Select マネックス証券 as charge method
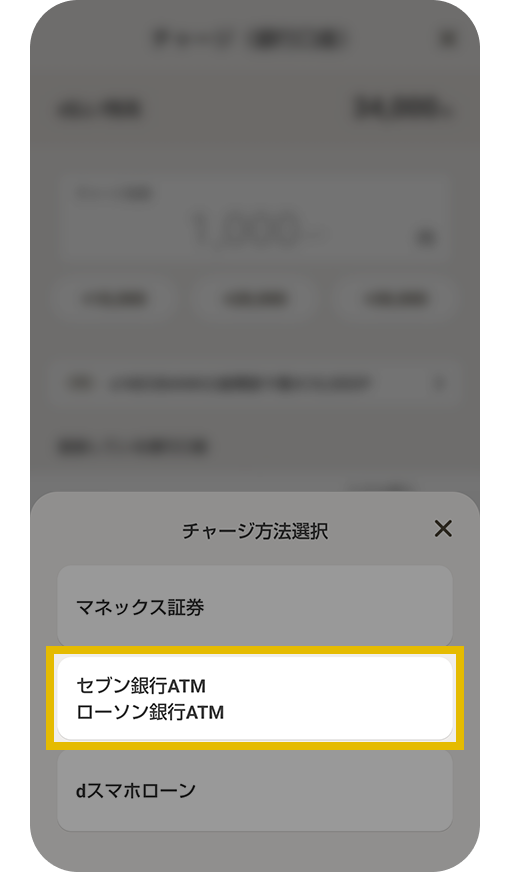The height and width of the screenshot is (872, 510). coord(255,607)
